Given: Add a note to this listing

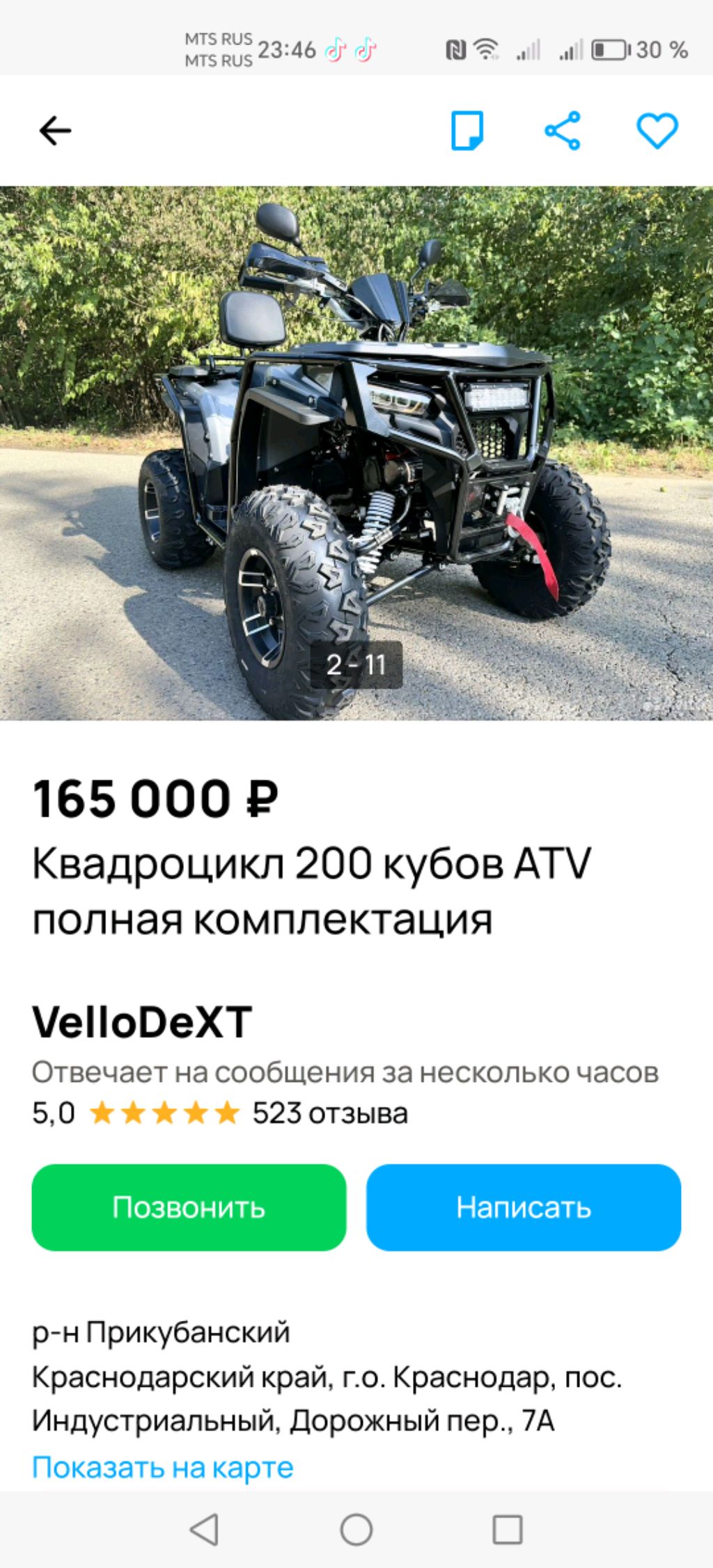Looking at the screenshot, I should [467, 130].
